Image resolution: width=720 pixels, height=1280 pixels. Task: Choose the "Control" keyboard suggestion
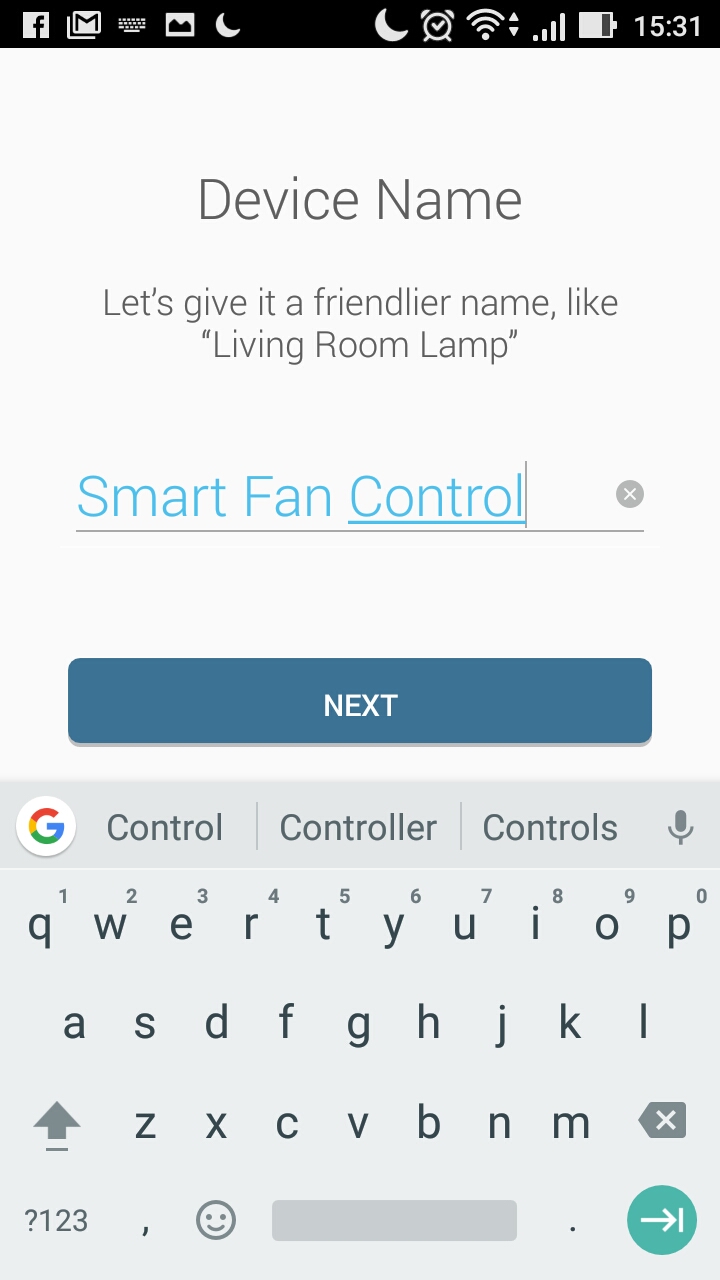click(165, 828)
